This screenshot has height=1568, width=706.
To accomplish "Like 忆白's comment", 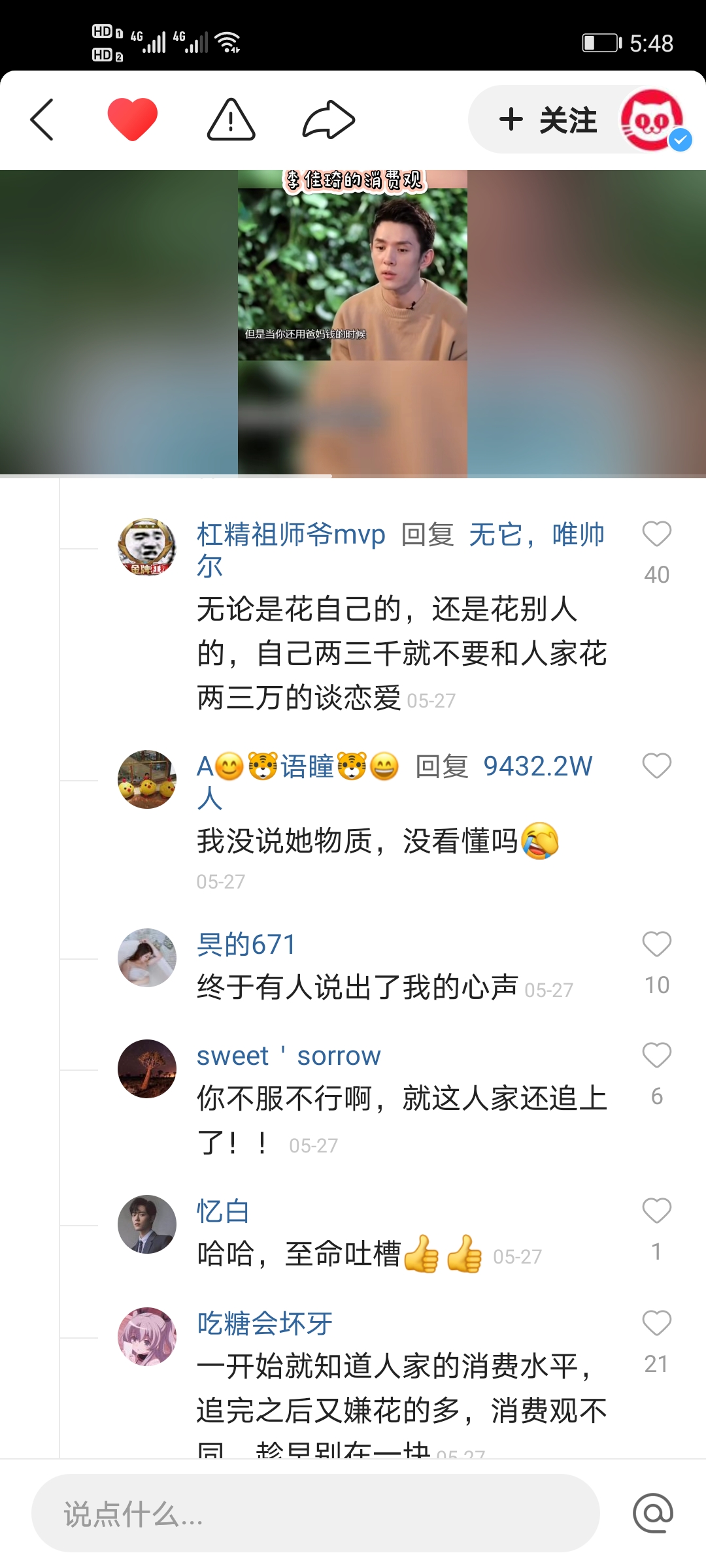I will (657, 1211).
